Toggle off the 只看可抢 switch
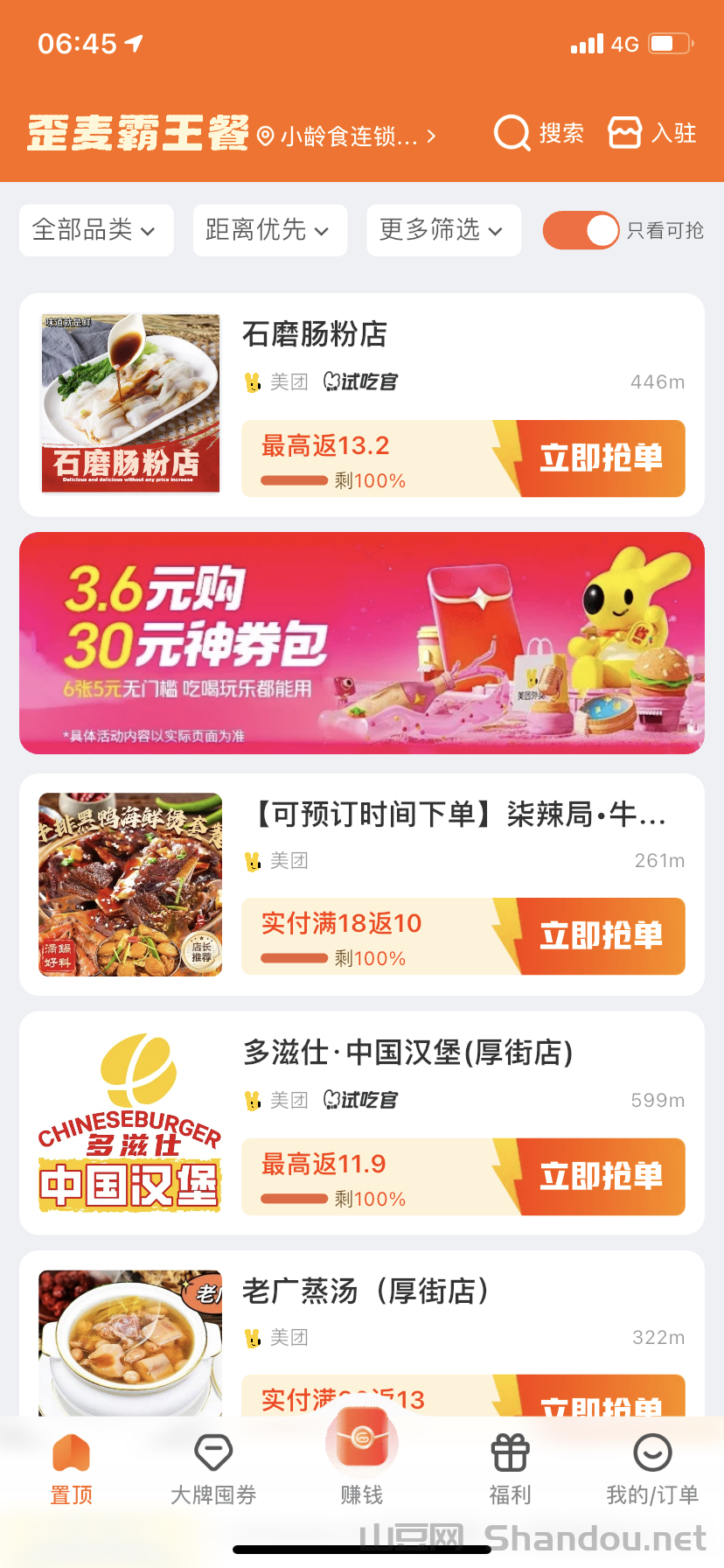The image size is (724, 1568). point(581,231)
